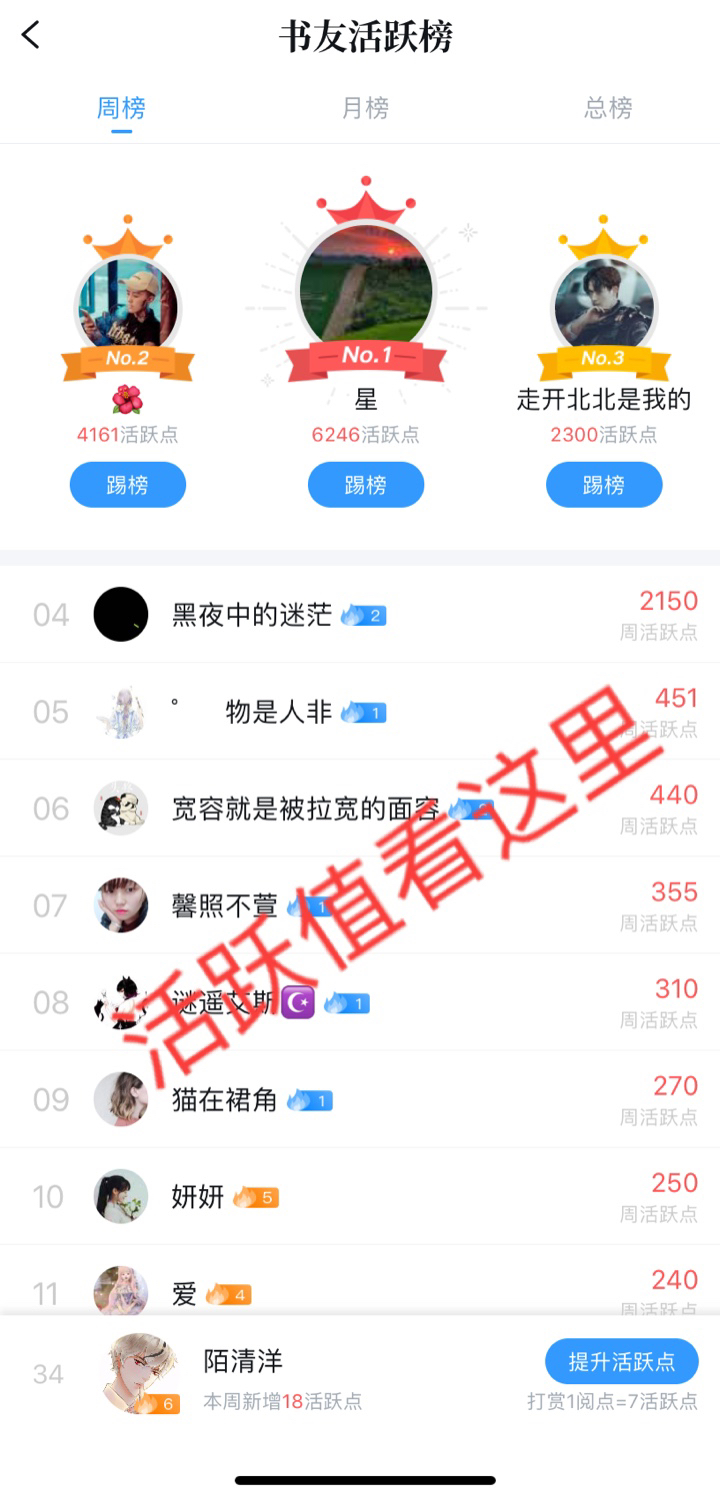Open the row for 物是人非

coord(360,711)
